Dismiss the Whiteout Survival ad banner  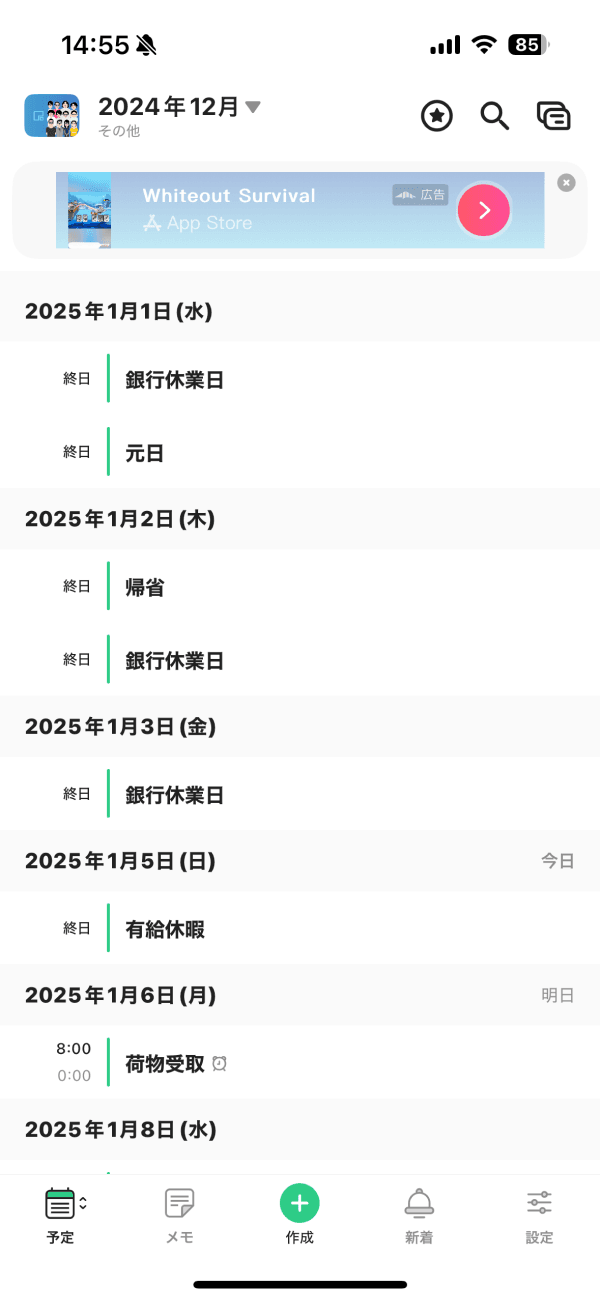coord(566,182)
